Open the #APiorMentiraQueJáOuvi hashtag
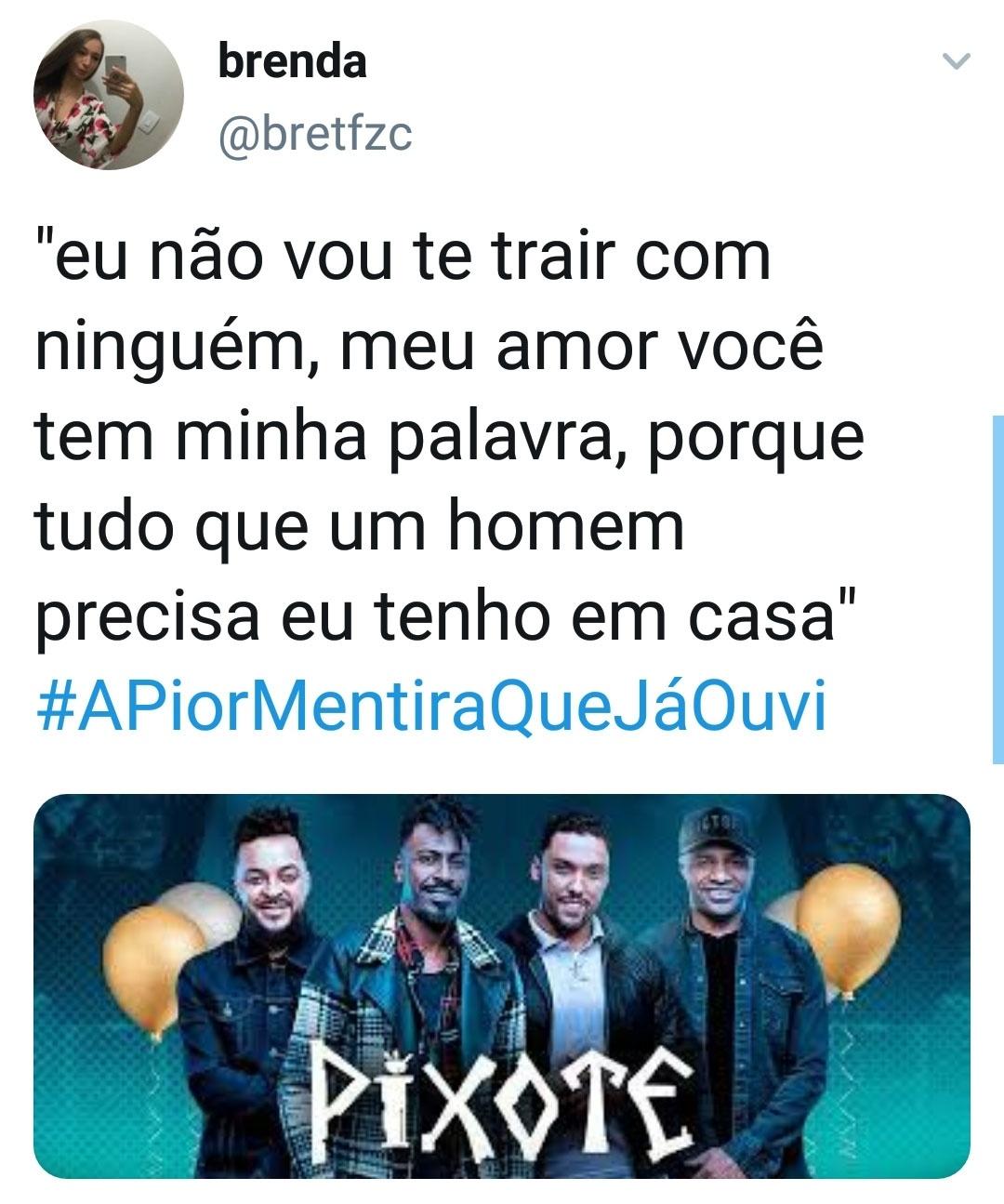1004x1204 pixels. click(431, 708)
